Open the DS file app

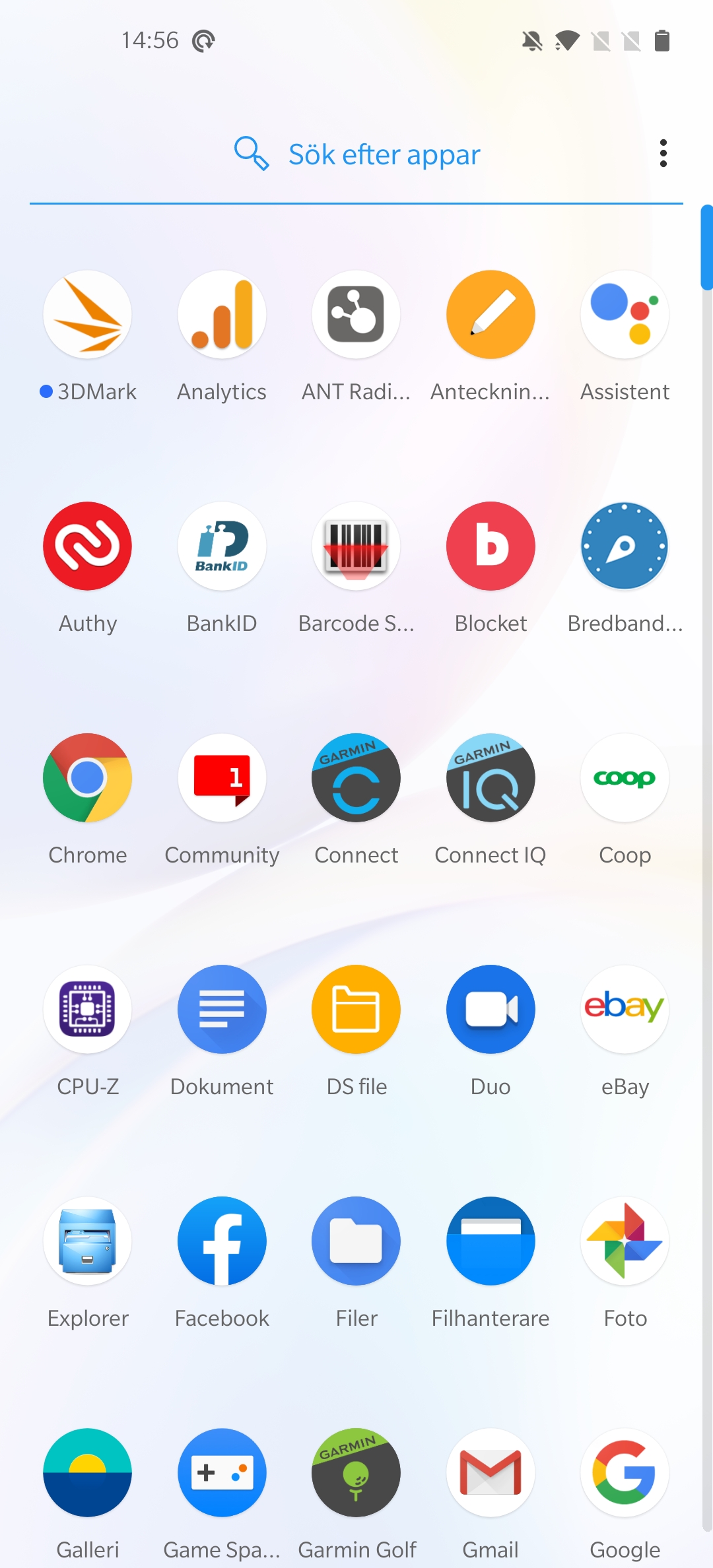356,1010
